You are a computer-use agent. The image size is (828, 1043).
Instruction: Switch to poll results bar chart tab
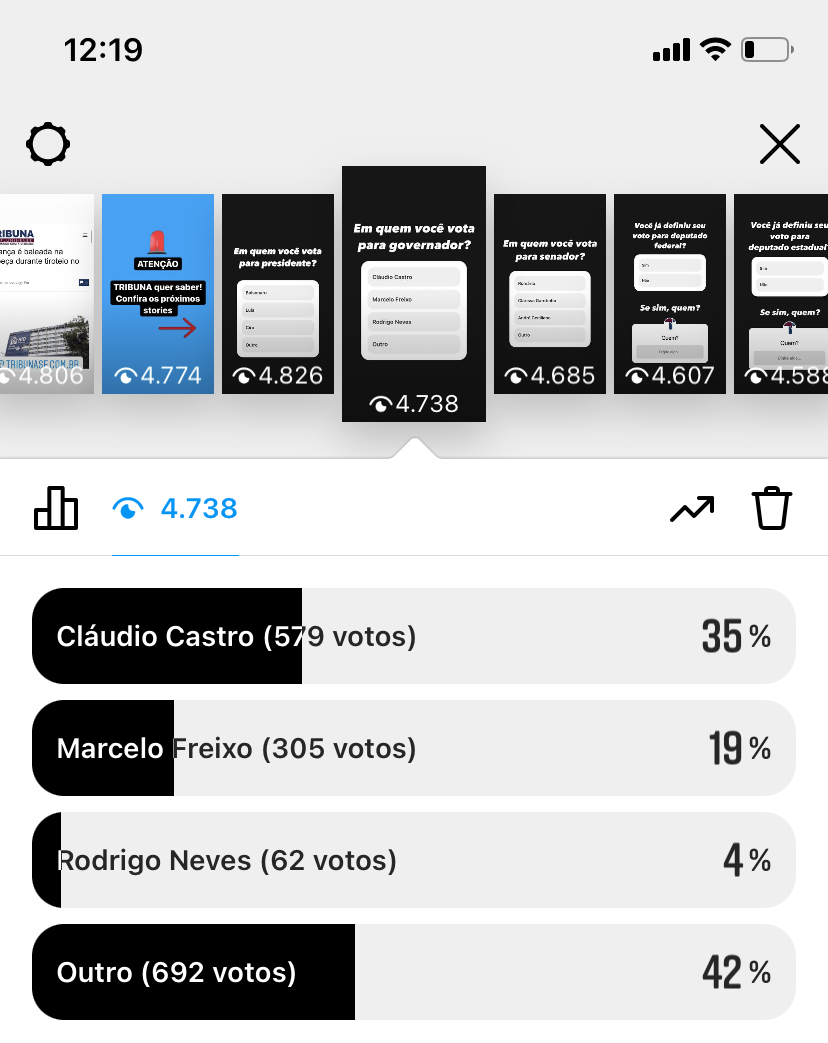(56, 509)
